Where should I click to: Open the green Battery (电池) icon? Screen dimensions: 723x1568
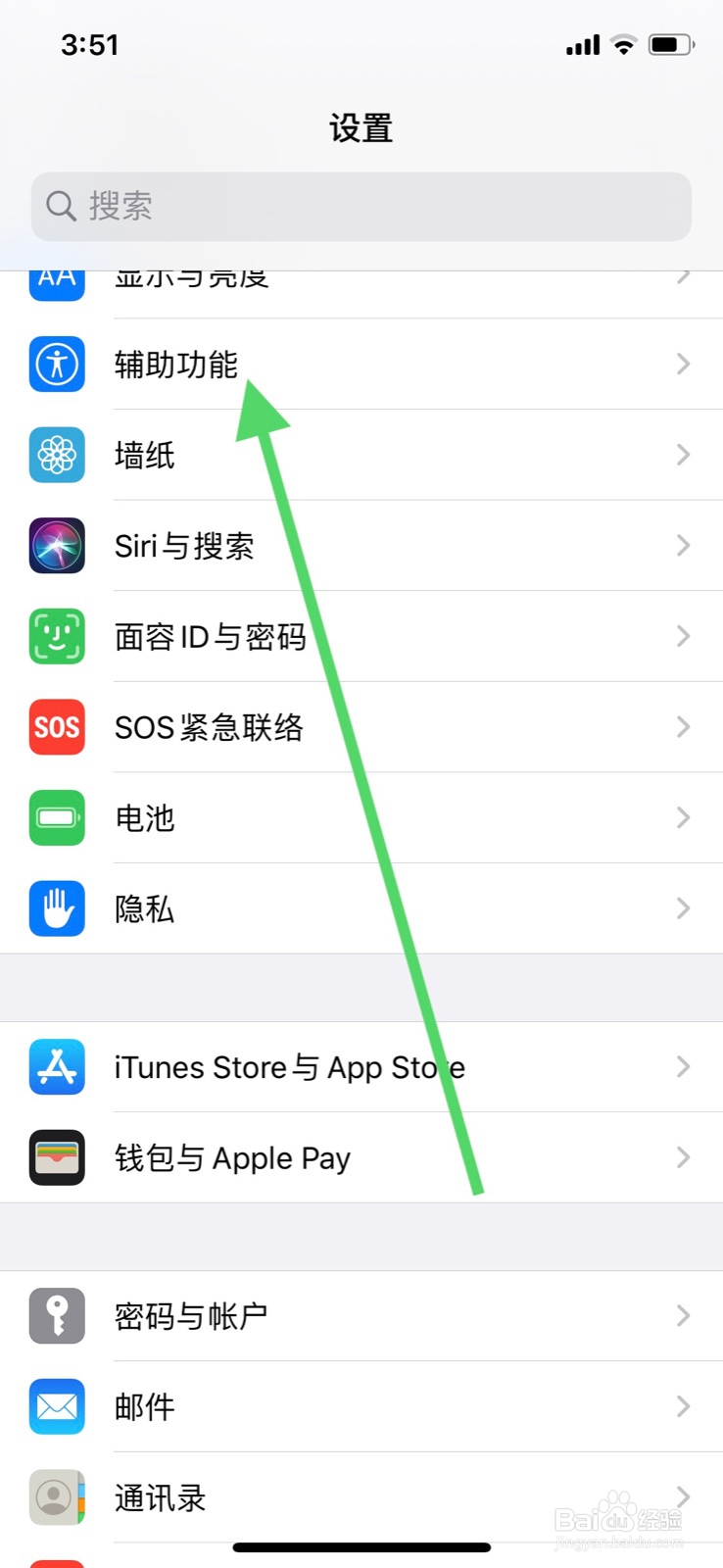[x=56, y=818]
